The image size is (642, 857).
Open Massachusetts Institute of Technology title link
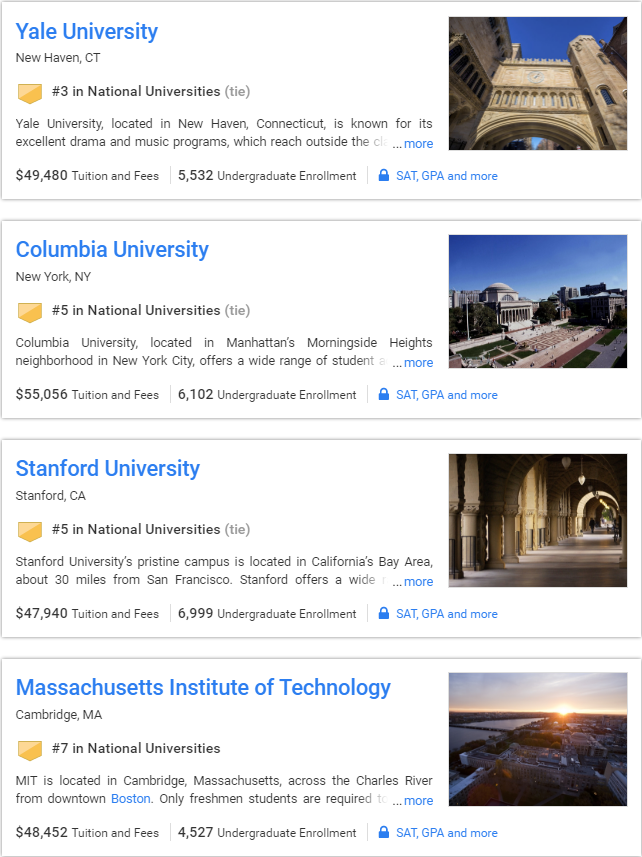click(203, 688)
